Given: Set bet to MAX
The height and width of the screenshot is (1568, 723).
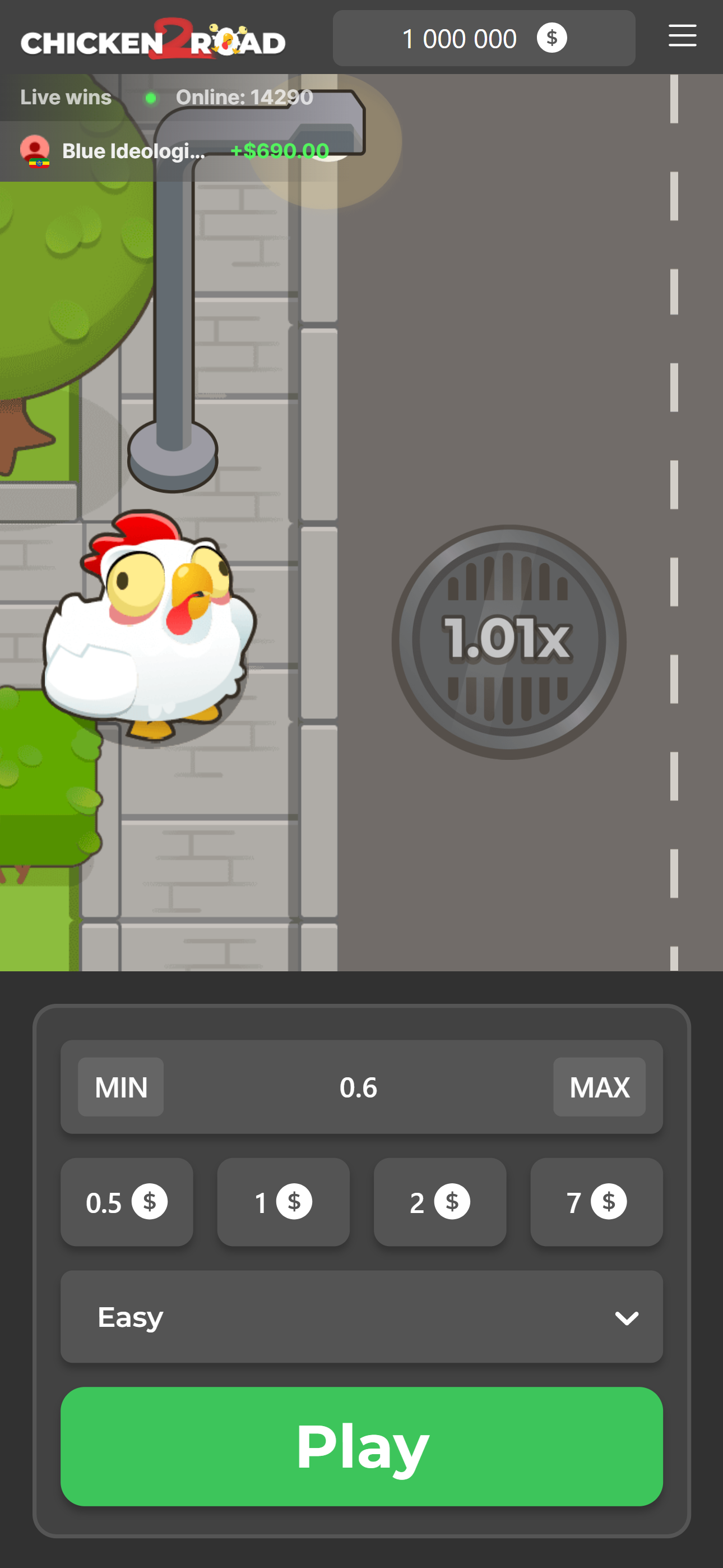Looking at the screenshot, I should pyautogui.click(x=599, y=1086).
